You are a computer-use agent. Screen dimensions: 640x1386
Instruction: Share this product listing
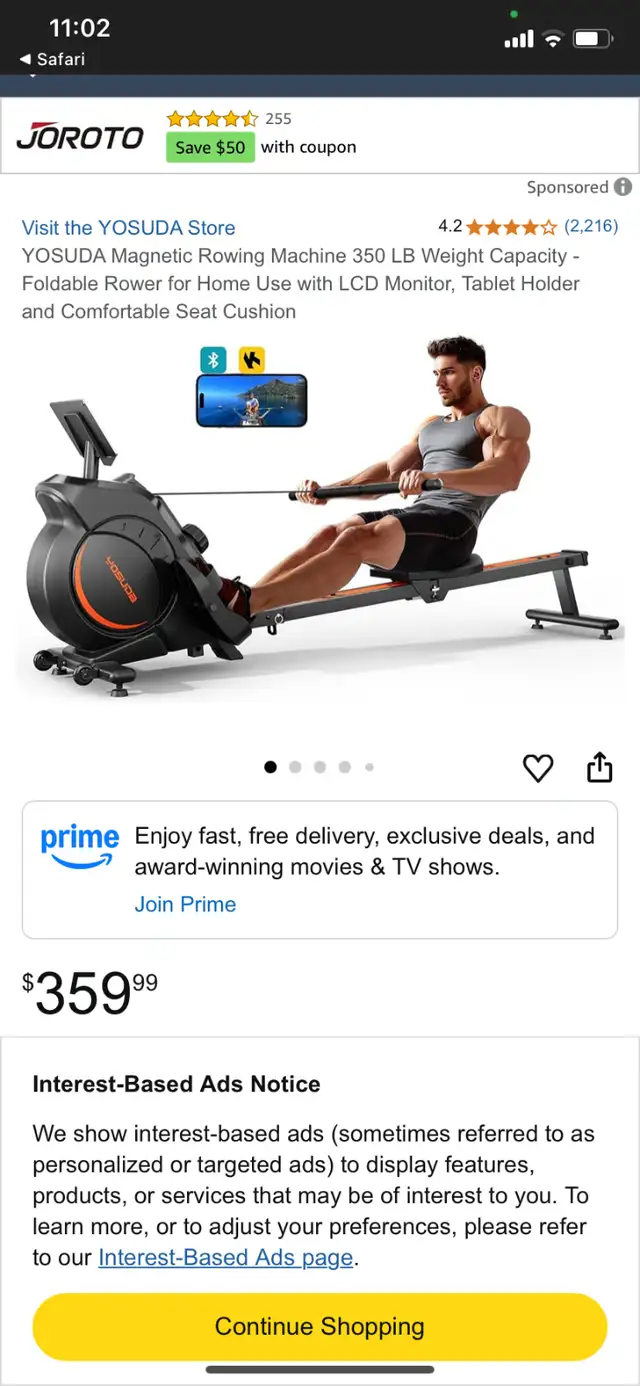[599, 767]
